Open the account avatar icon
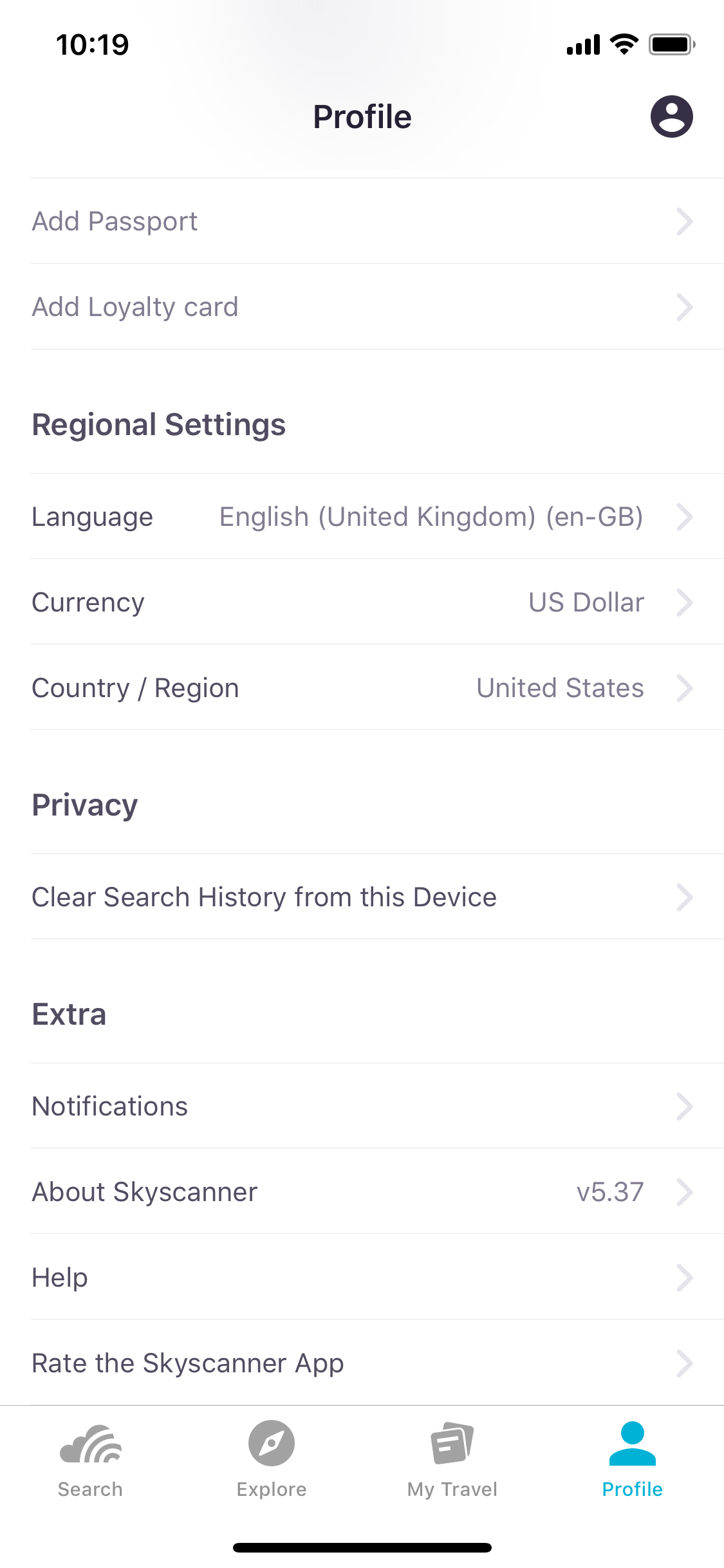Viewport: 724px width, 1568px height. pyautogui.click(x=671, y=117)
